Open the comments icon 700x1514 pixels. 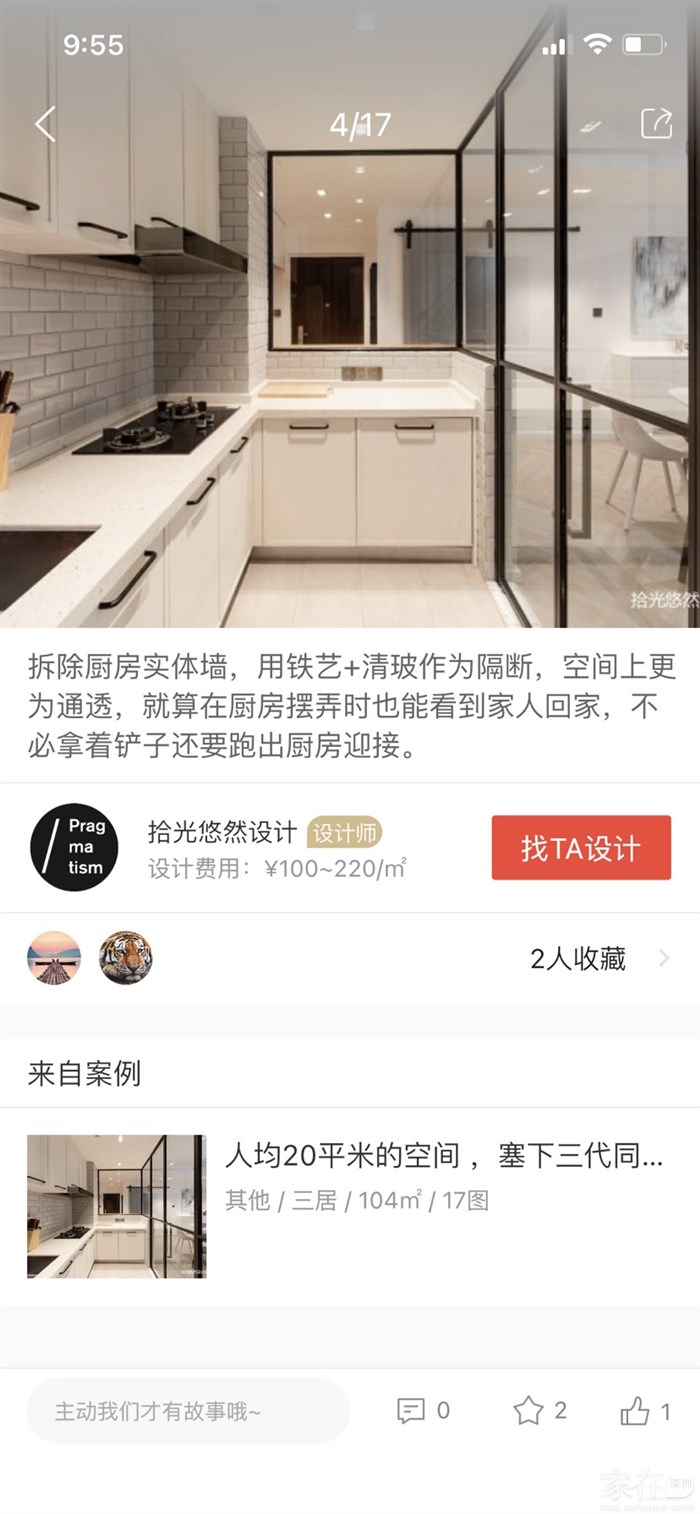point(411,1411)
